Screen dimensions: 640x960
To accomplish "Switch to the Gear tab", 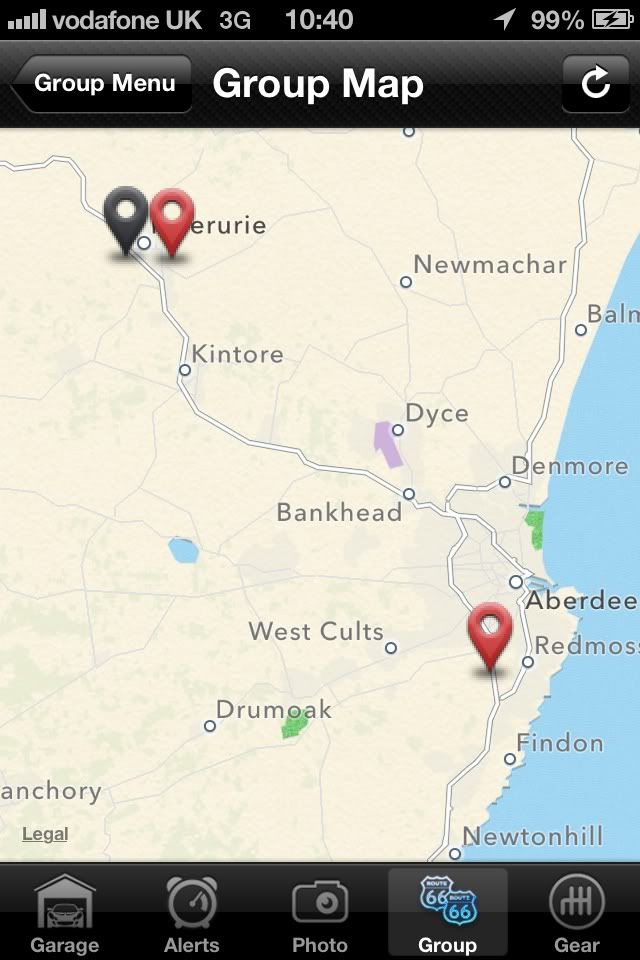I will (577, 913).
